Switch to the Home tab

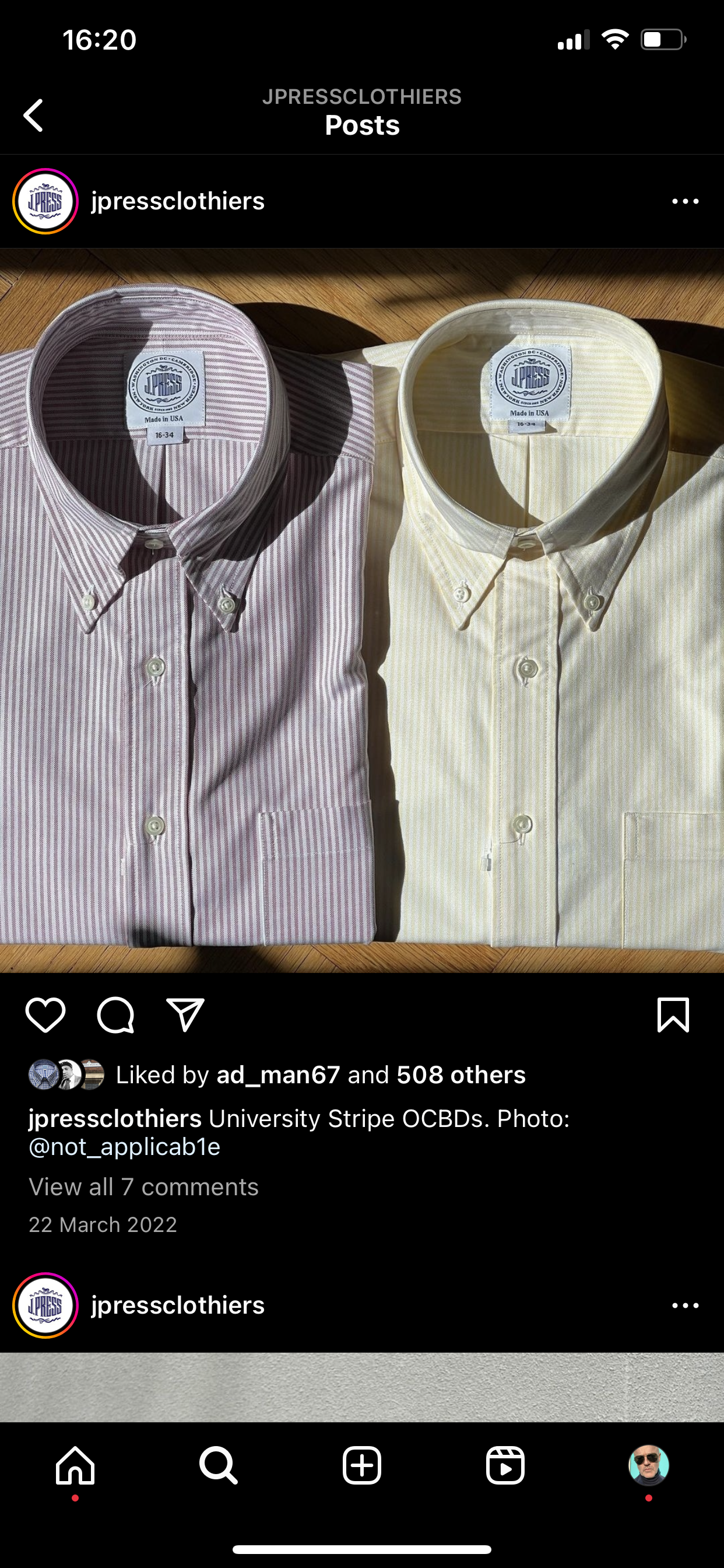click(75, 1465)
